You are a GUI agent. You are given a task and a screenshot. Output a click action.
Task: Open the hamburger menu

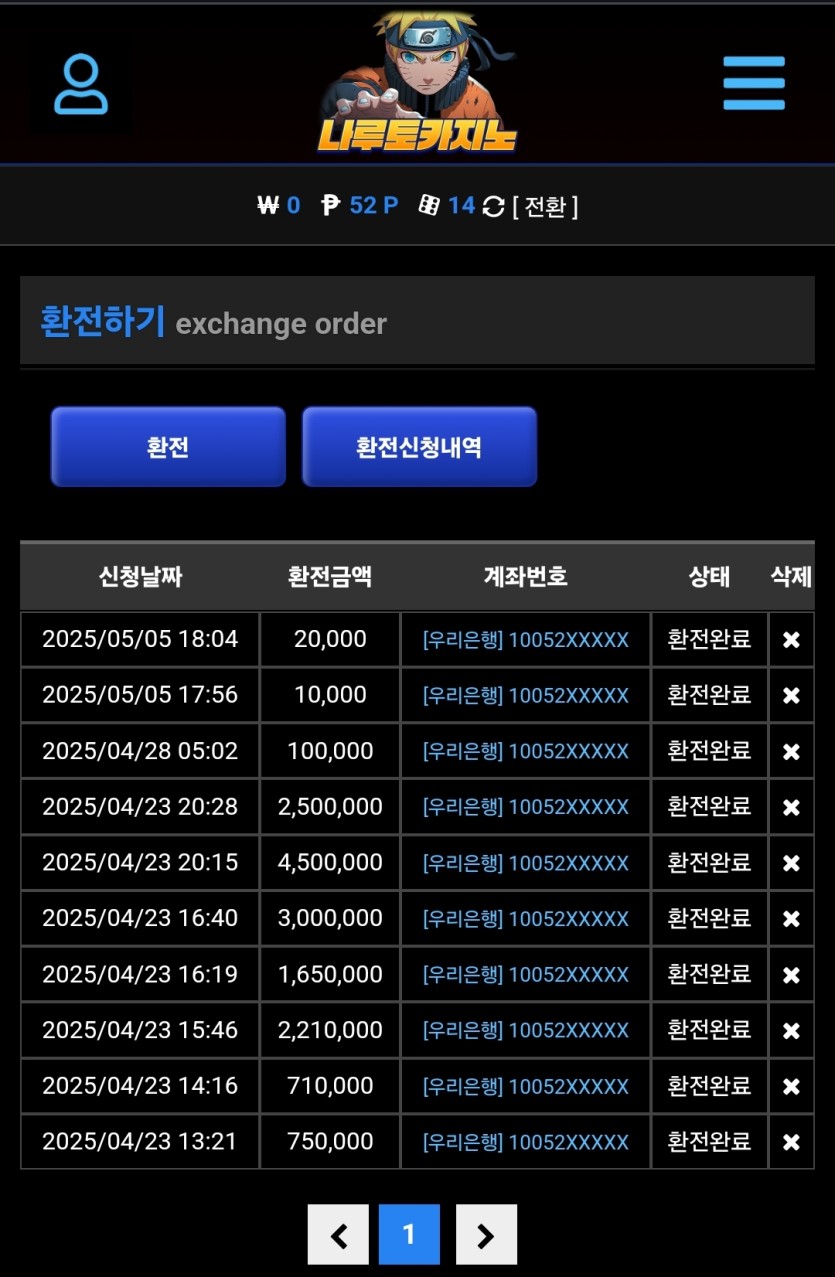point(754,84)
